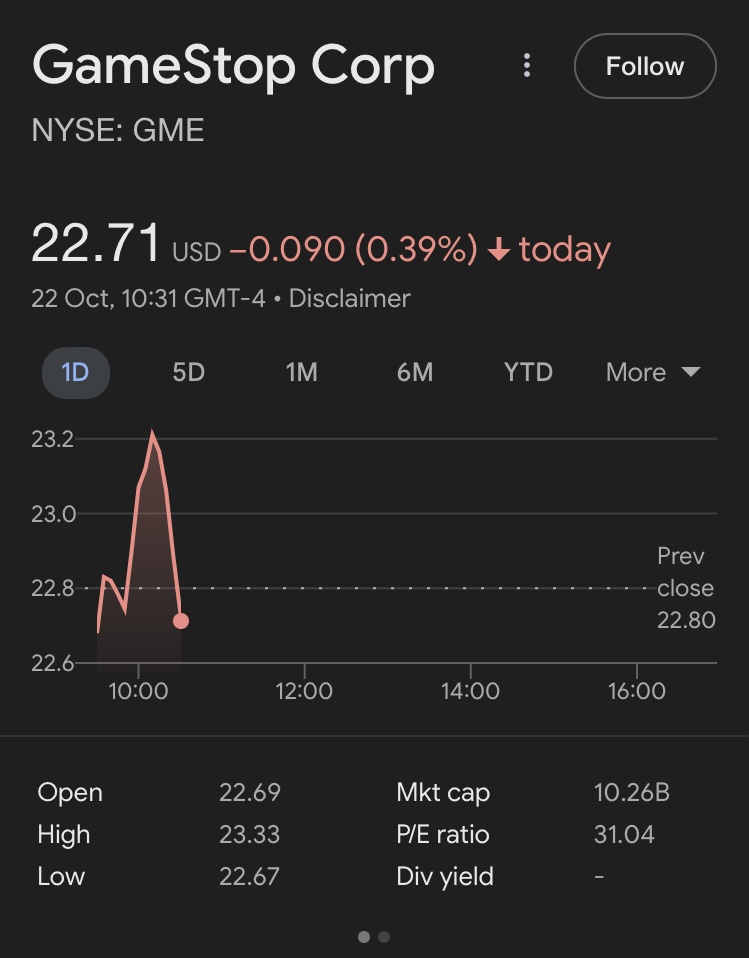Image resolution: width=749 pixels, height=958 pixels.
Task: Expand the More time ranges dropdown
Action: (x=653, y=373)
